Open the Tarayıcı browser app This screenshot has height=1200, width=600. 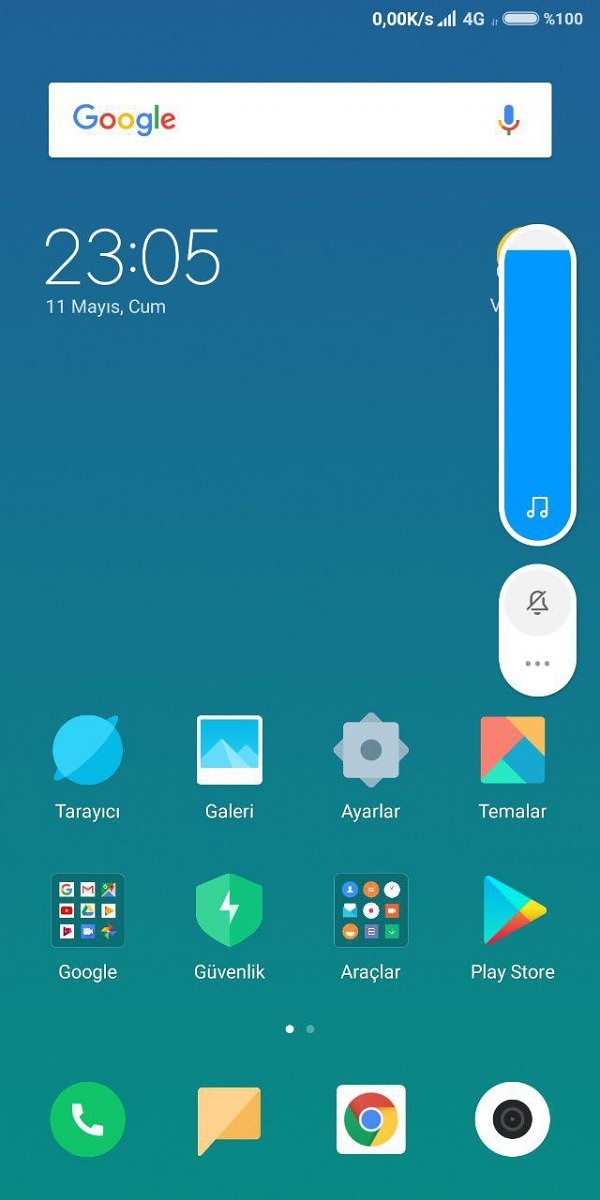(88, 750)
